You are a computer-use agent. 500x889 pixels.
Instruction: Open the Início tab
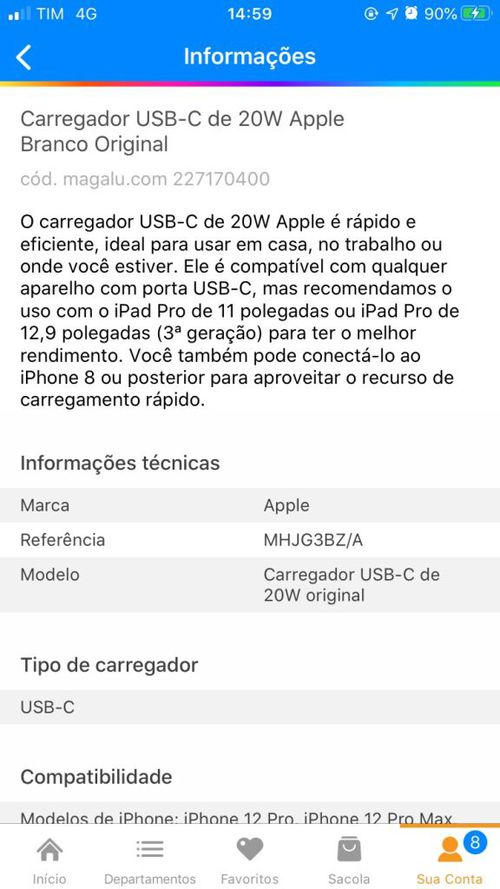pyautogui.click(x=49, y=859)
